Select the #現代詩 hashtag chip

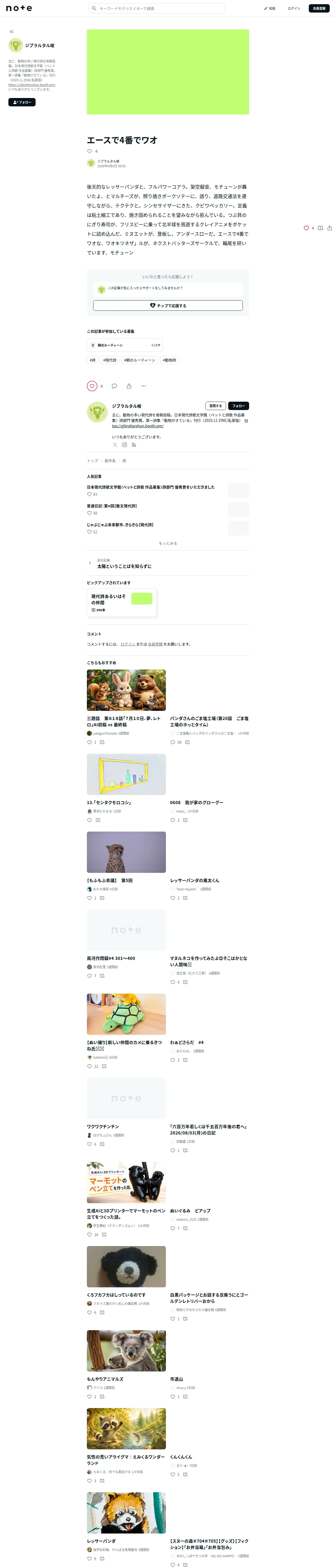[110, 360]
